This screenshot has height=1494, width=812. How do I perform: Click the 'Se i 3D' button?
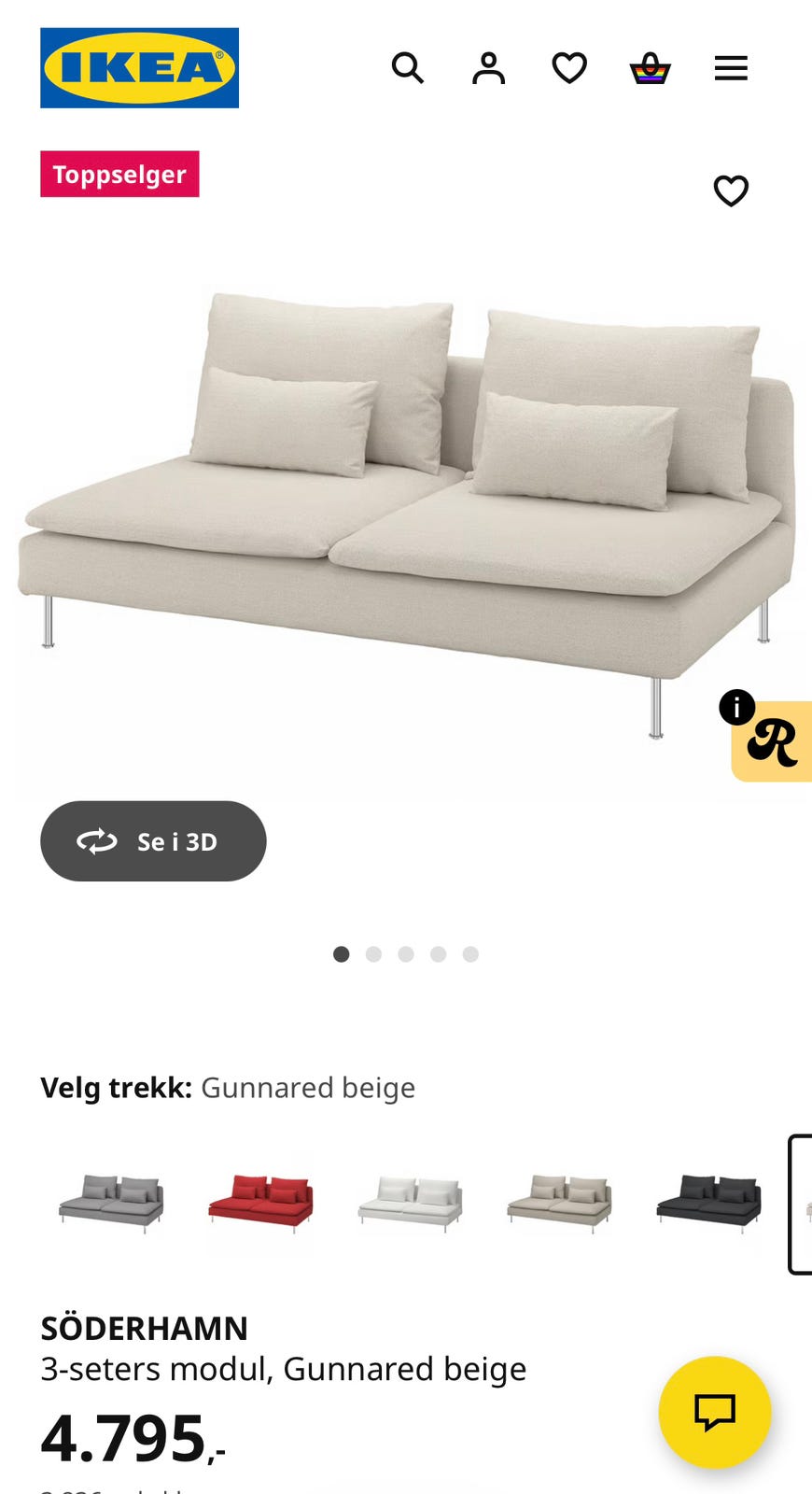click(x=153, y=841)
